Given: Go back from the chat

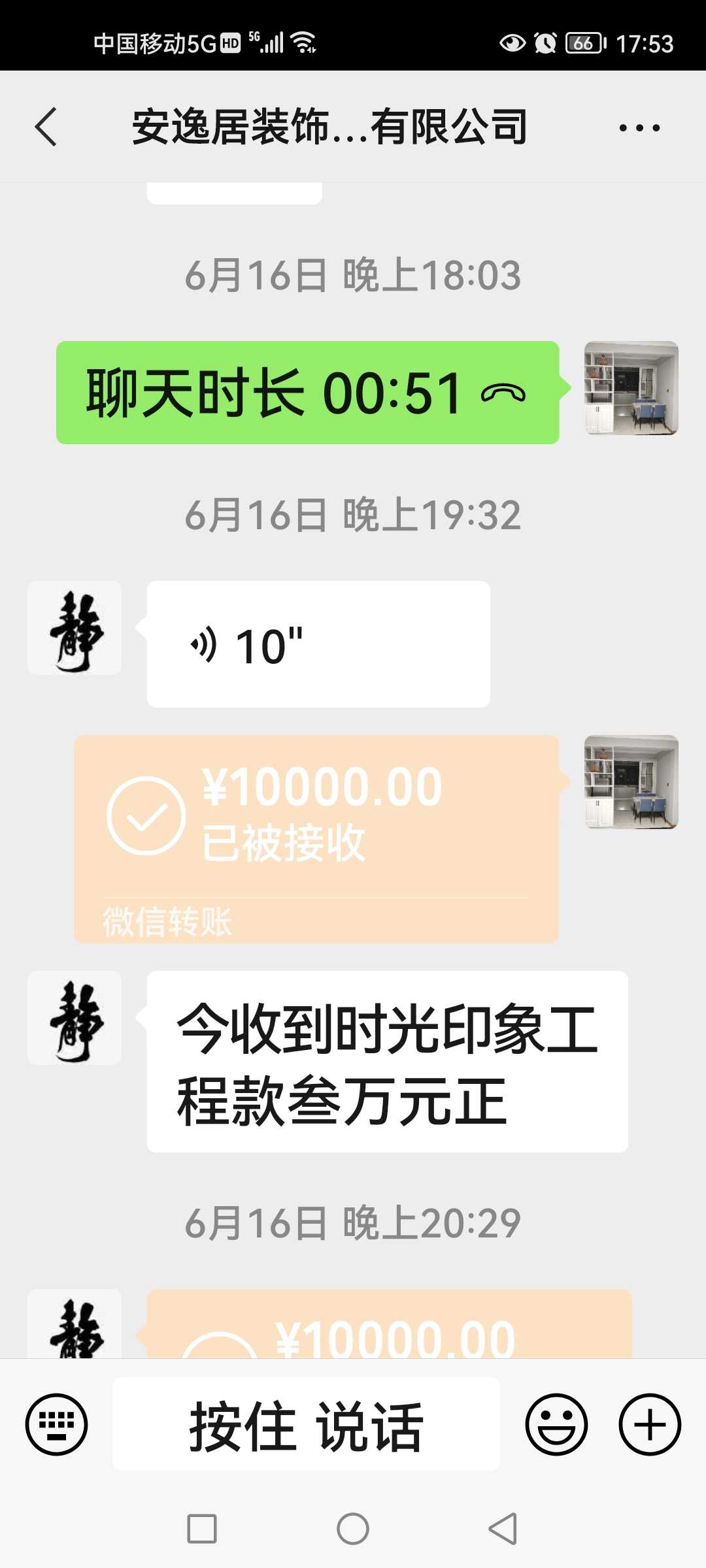Looking at the screenshot, I should 46,127.
